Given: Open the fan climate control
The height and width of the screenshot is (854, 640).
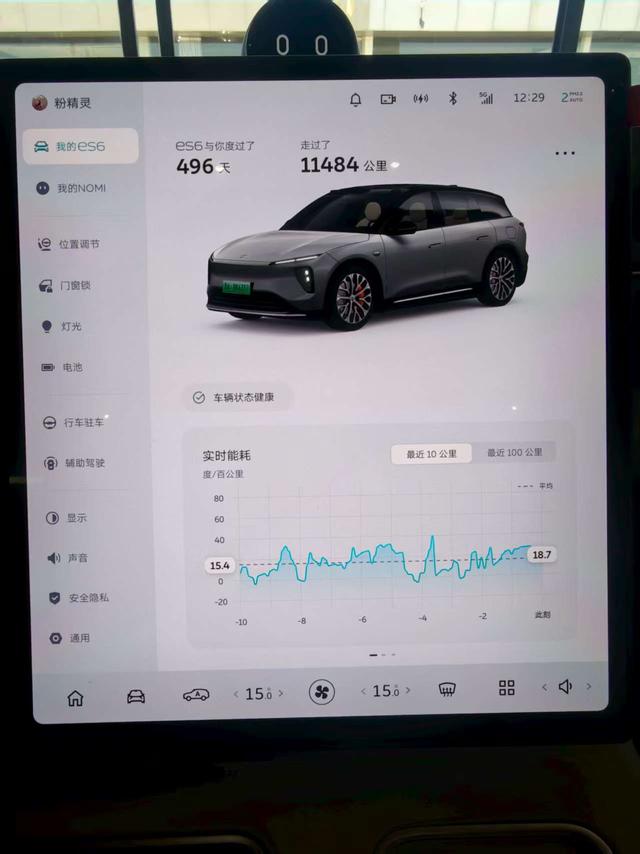Looking at the screenshot, I should [x=322, y=692].
